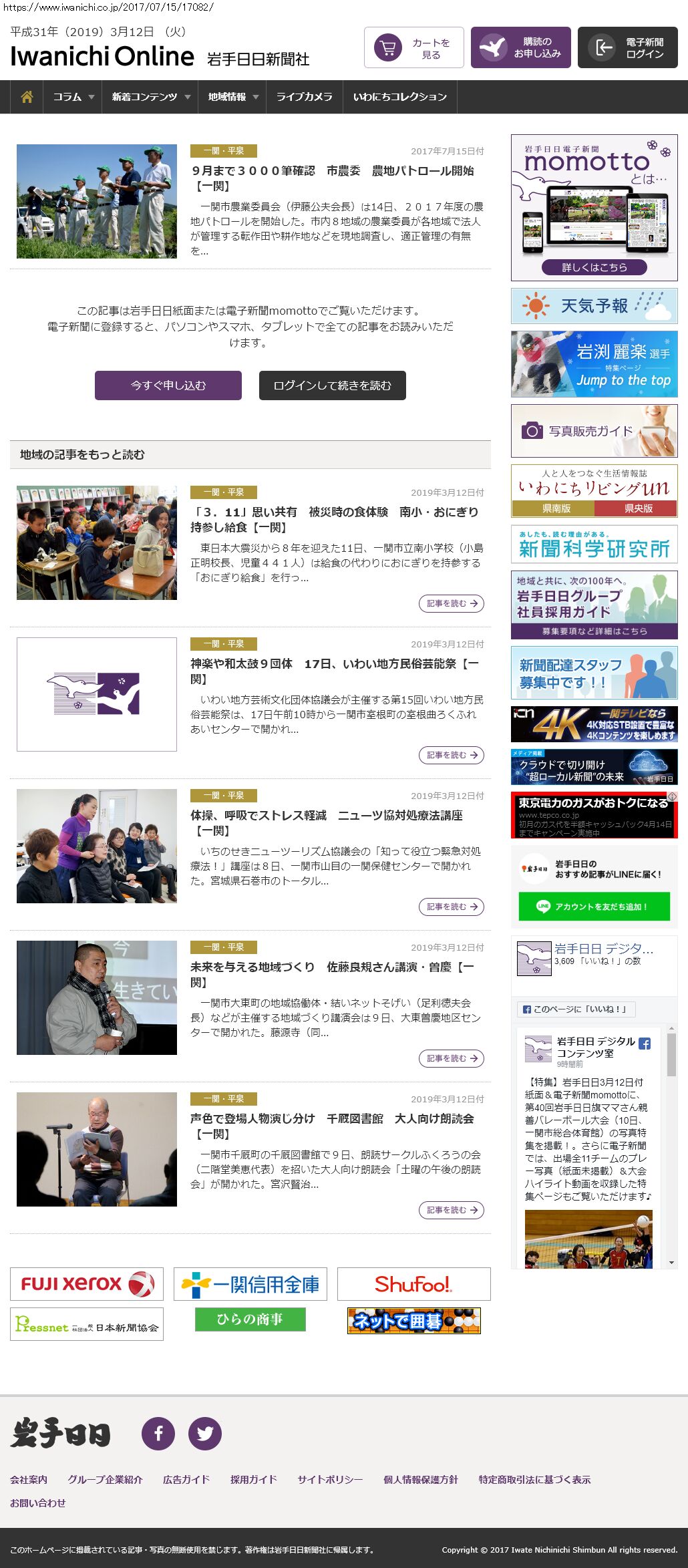688x1568 pixels.
Task: Expand the 地域情報 menu
Action: [232, 97]
